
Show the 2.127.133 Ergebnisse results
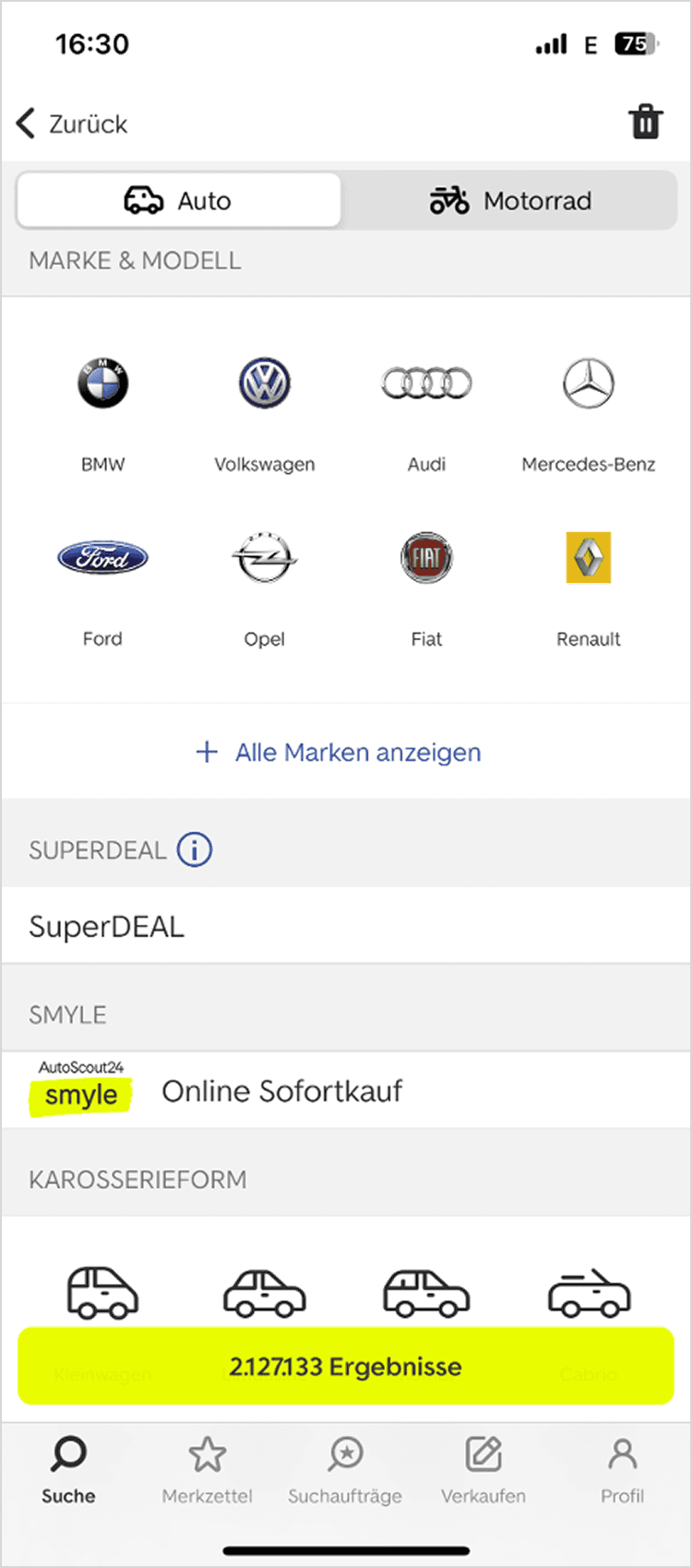click(345, 1366)
